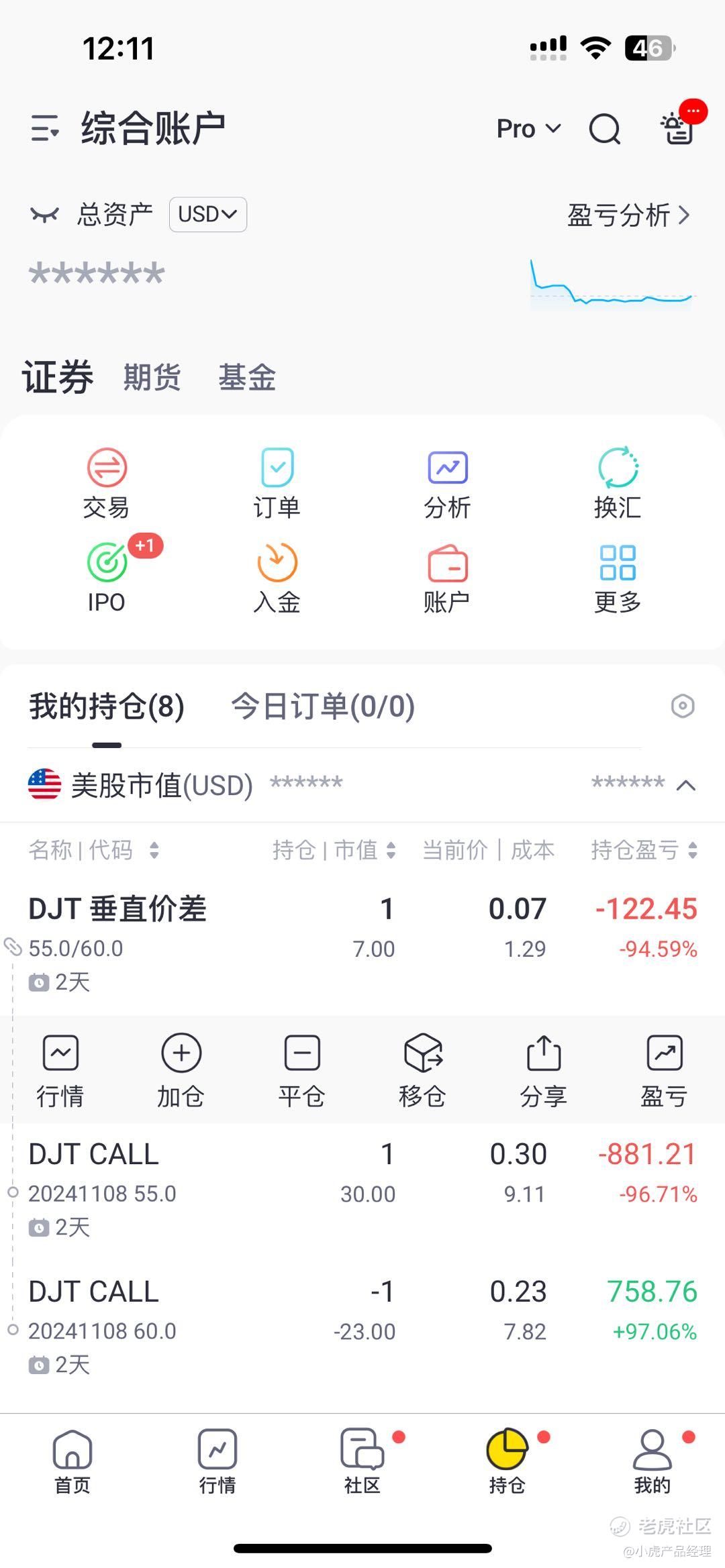Go to 社区 bottom tab
The image size is (725, 1568).
(362, 1461)
